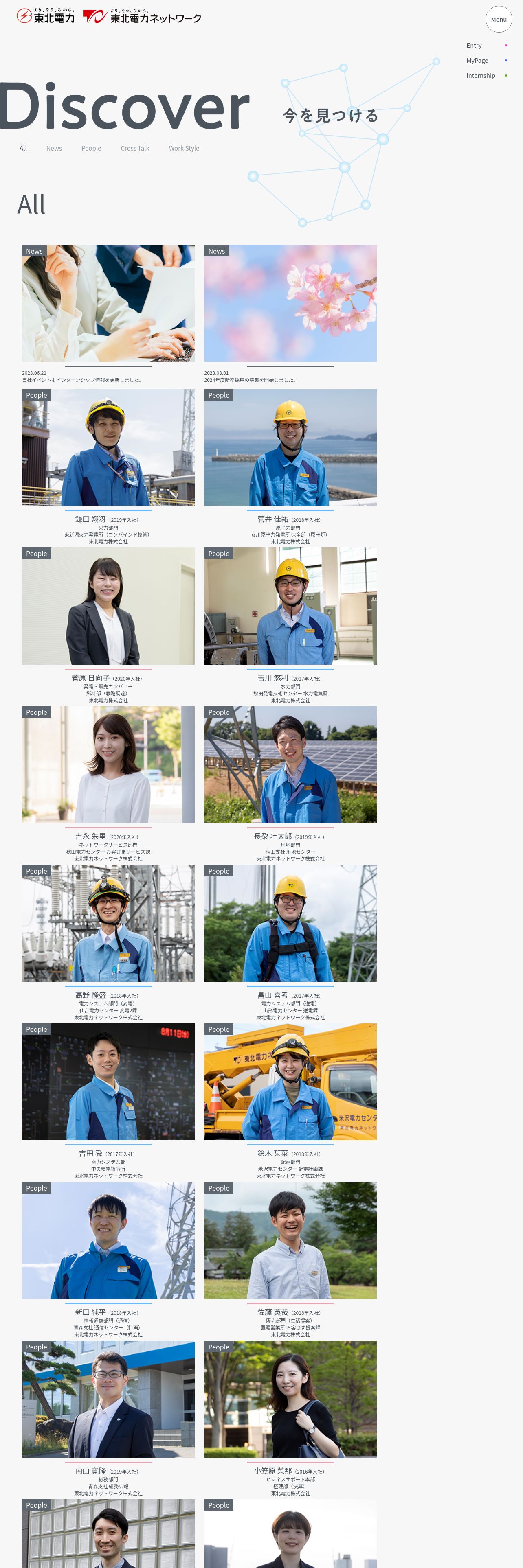523x1568 pixels.
Task: Switch to the News filter tab
Action: point(54,149)
